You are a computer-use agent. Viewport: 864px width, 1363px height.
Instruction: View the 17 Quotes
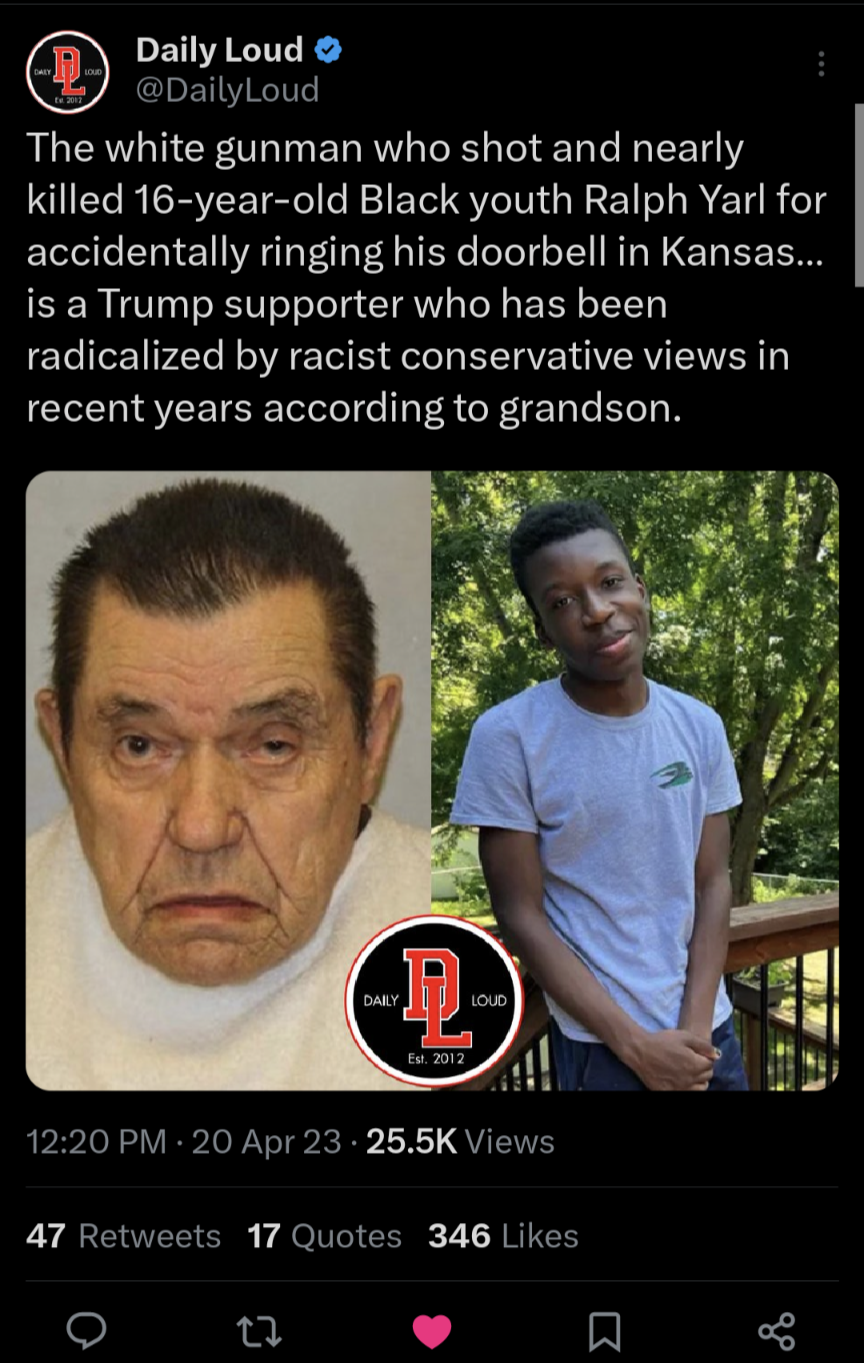[324, 1236]
